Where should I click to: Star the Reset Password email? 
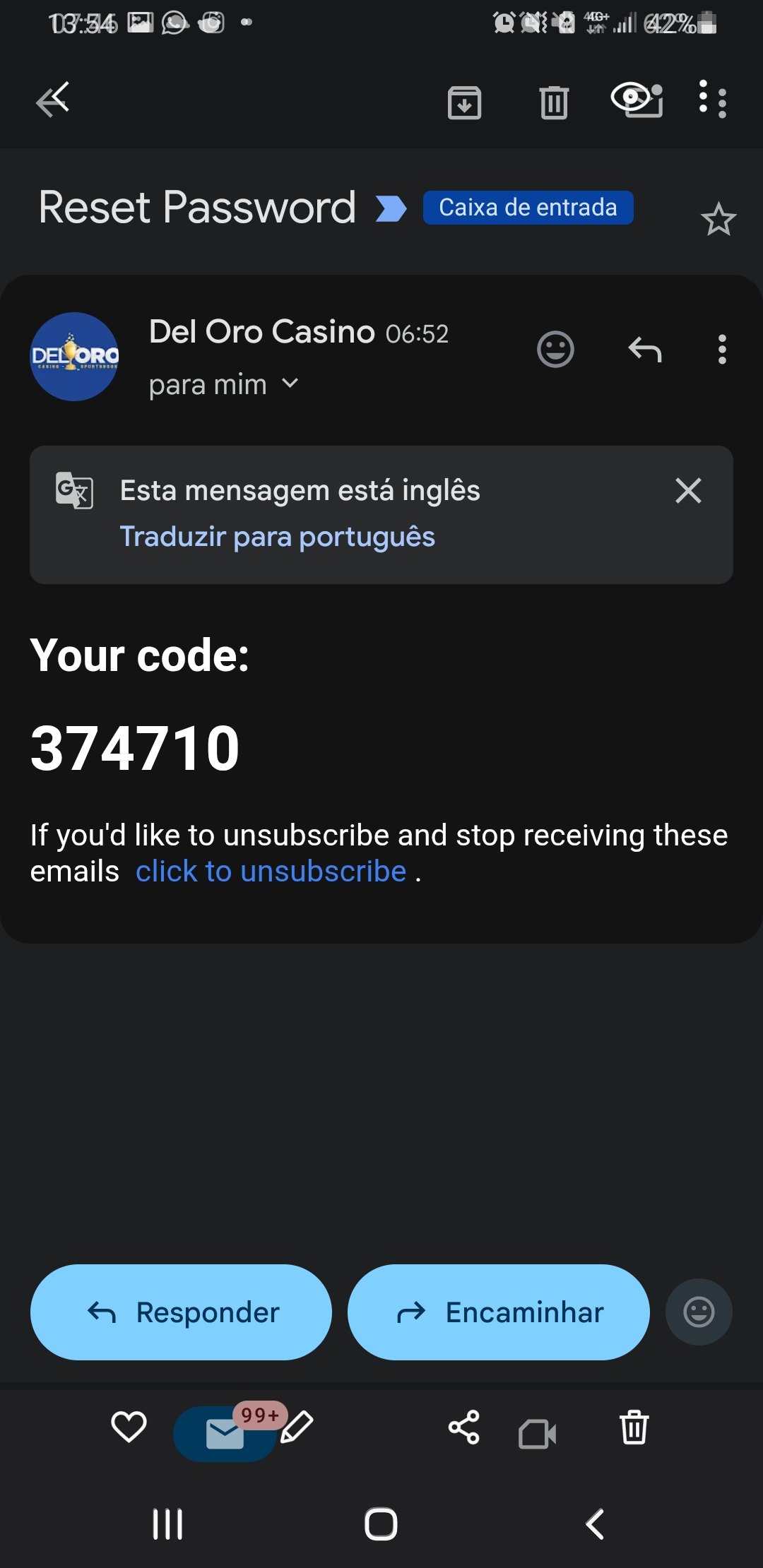718,220
